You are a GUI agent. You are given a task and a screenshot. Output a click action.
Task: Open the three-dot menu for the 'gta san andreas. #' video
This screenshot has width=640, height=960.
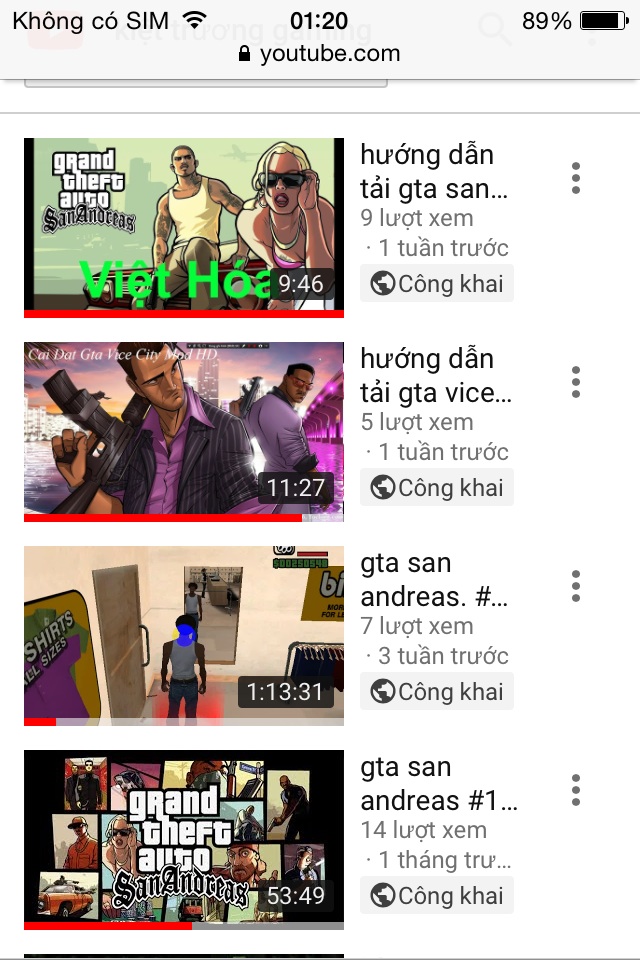coord(576,586)
